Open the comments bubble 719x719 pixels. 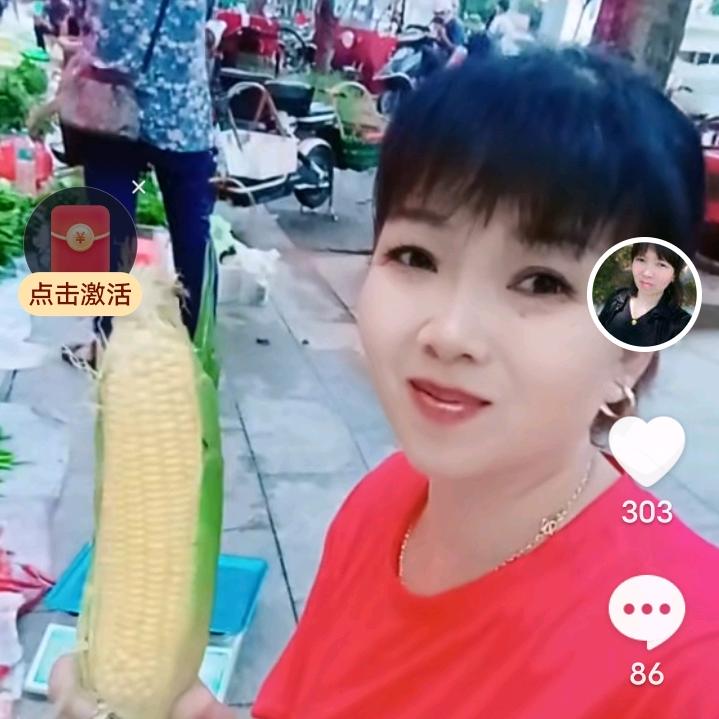point(647,612)
